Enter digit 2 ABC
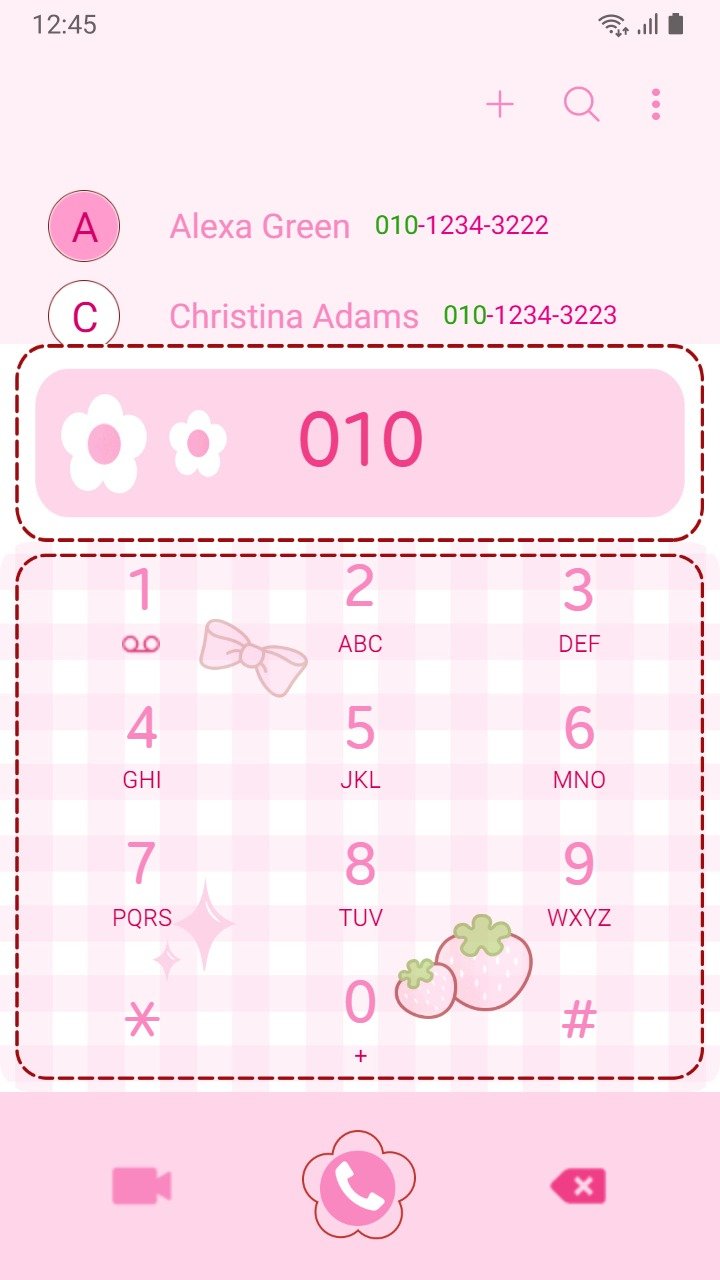Viewport: 720px width, 1280px height. (x=360, y=609)
